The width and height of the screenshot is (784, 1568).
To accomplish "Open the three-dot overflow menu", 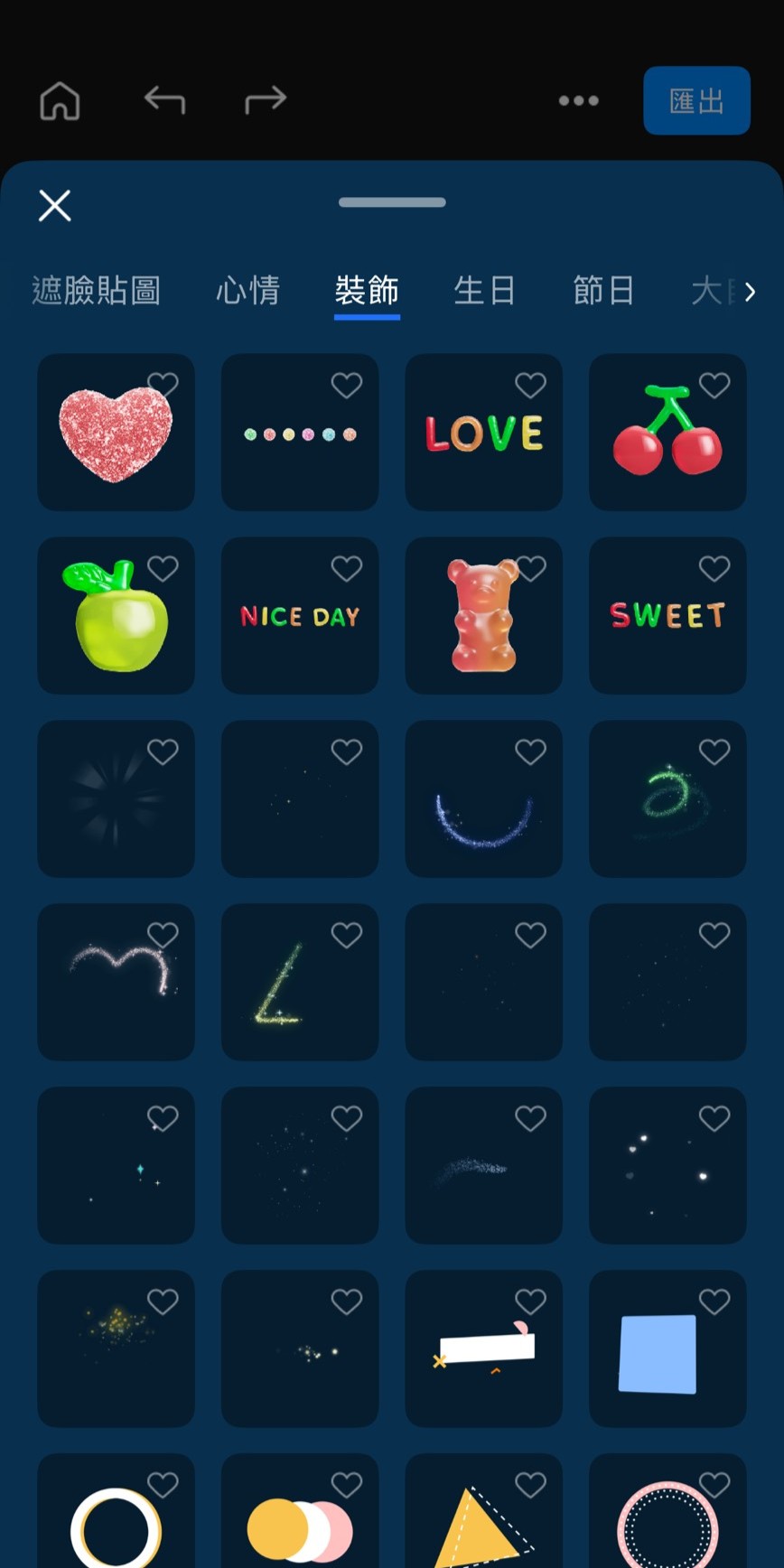I will tap(578, 100).
